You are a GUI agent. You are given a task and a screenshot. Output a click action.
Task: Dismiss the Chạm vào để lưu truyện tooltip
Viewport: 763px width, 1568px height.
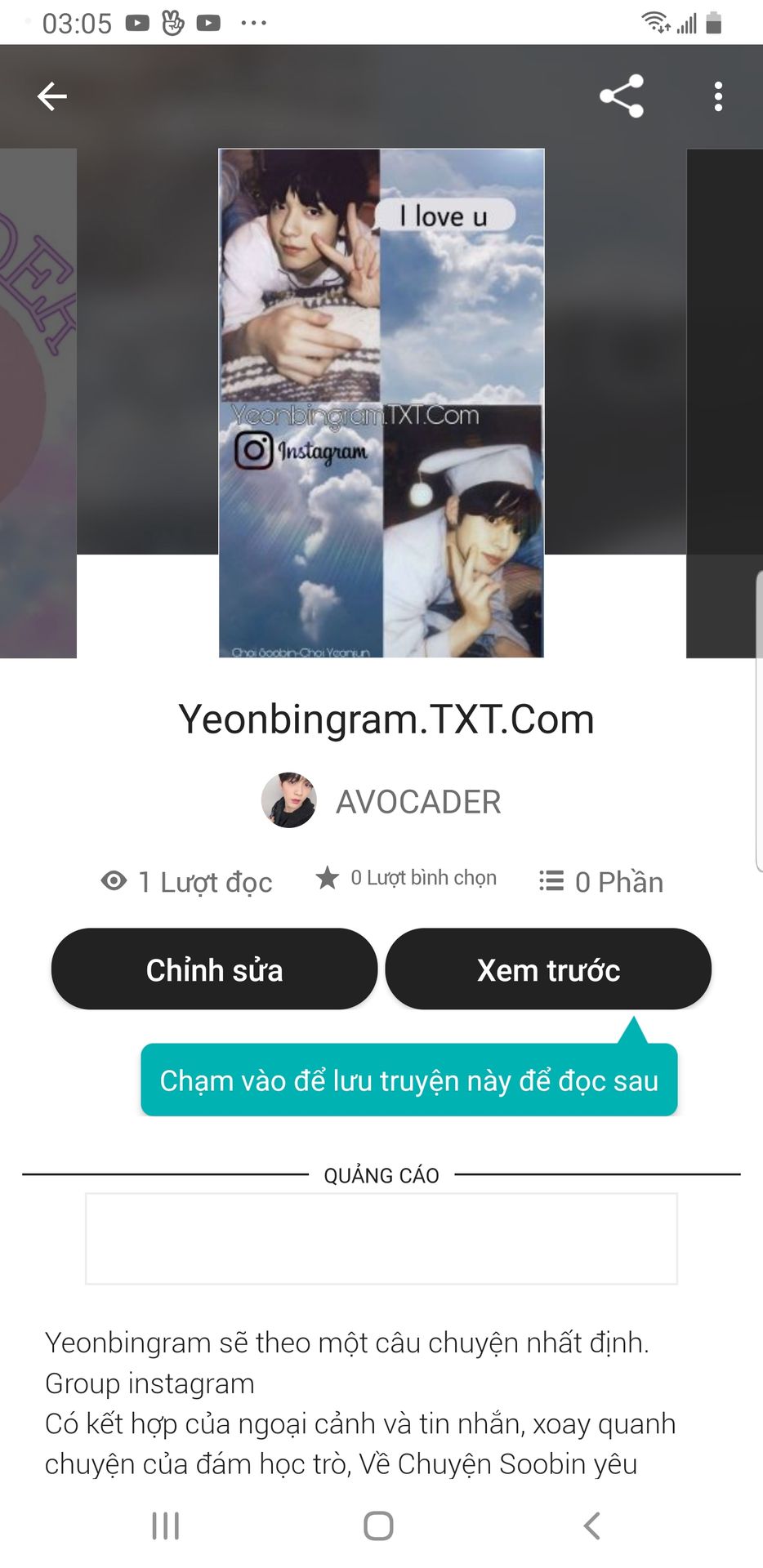[409, 1080]
